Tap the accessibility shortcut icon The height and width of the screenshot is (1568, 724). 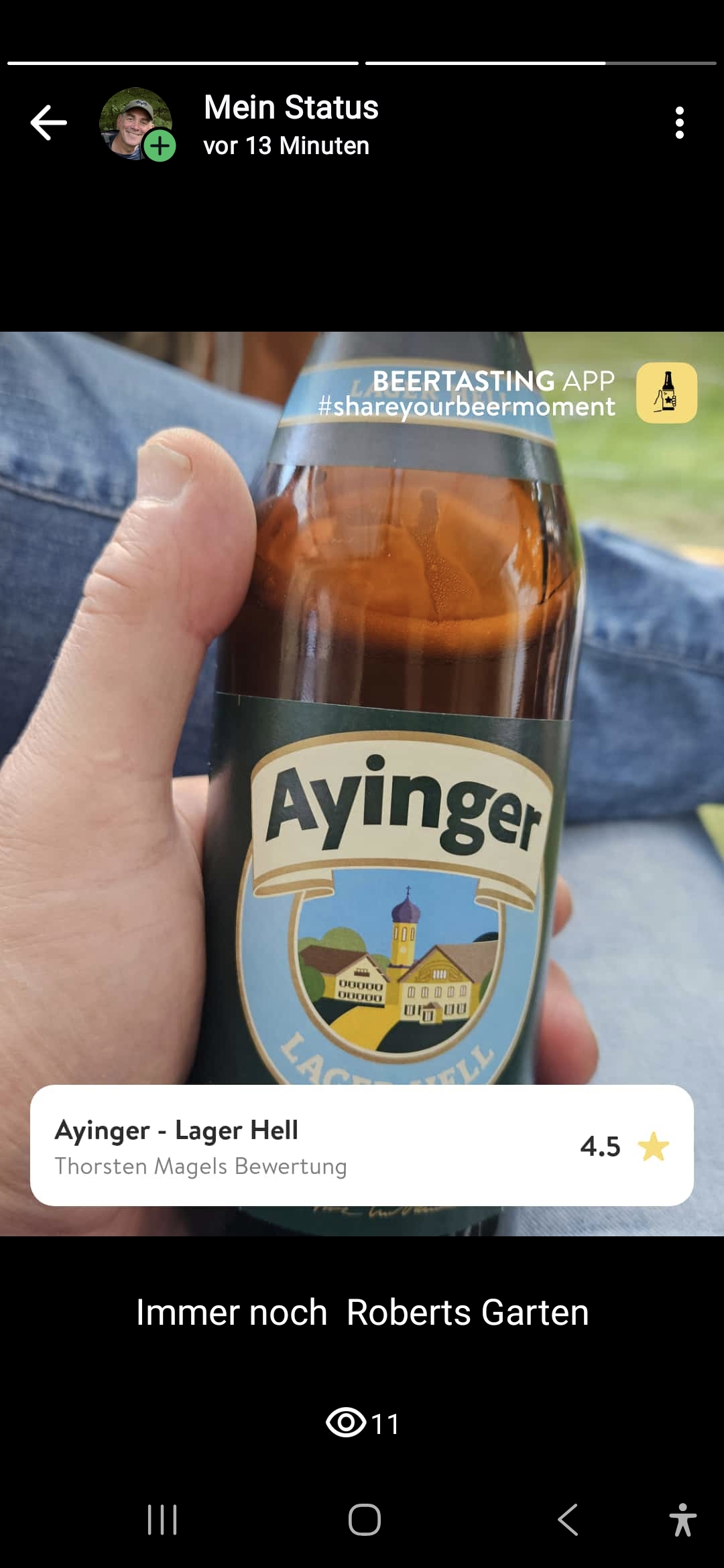682,1519
